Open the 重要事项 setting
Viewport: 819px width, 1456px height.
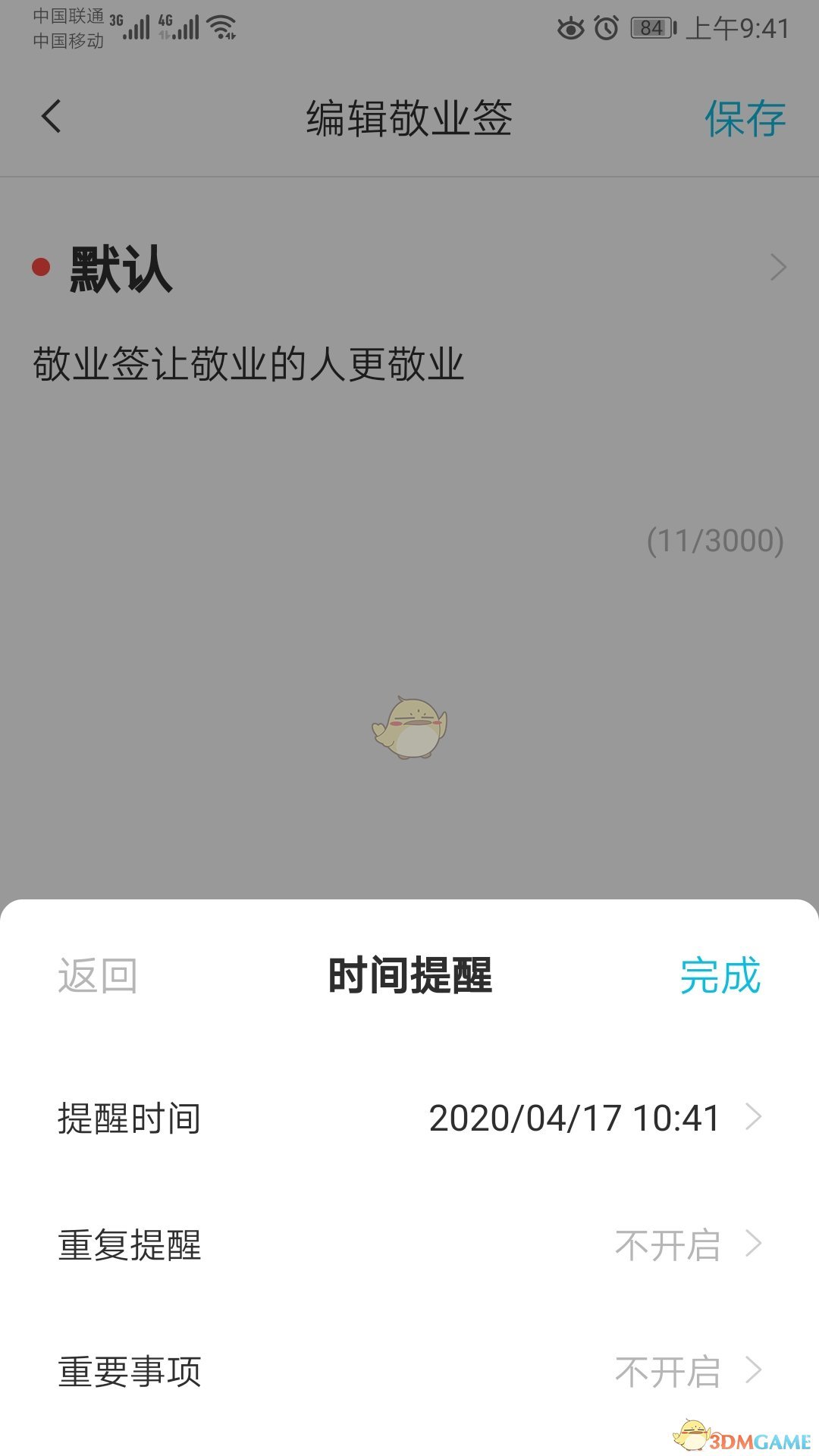tap(409, 1372)
